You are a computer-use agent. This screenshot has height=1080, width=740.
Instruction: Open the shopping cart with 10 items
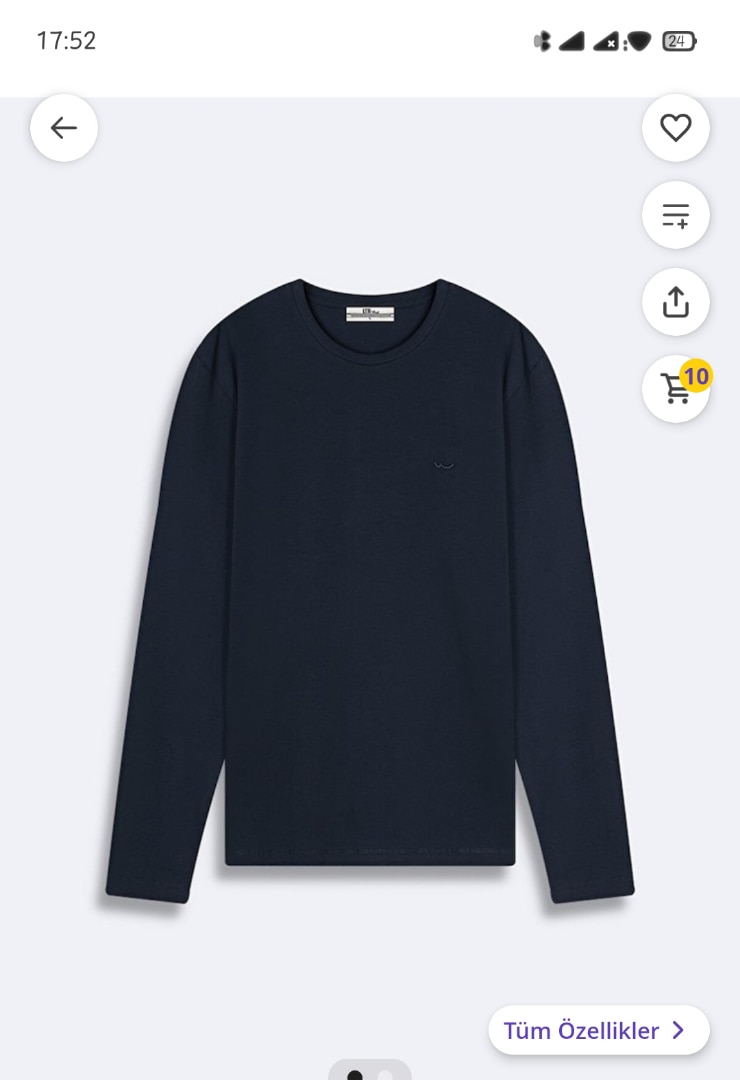(x=676, y=389)
